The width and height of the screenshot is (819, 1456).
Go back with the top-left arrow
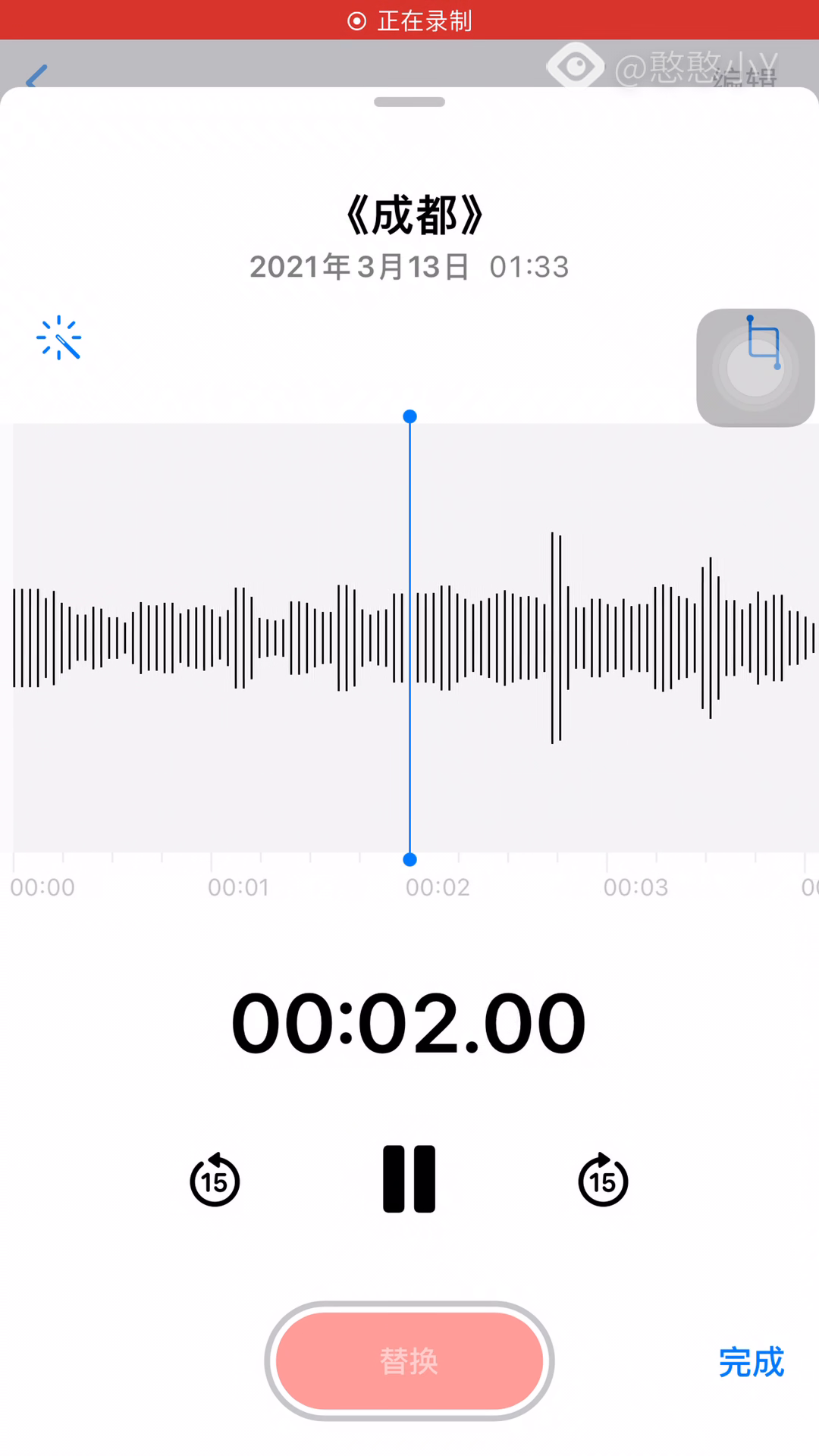(36, 77)
